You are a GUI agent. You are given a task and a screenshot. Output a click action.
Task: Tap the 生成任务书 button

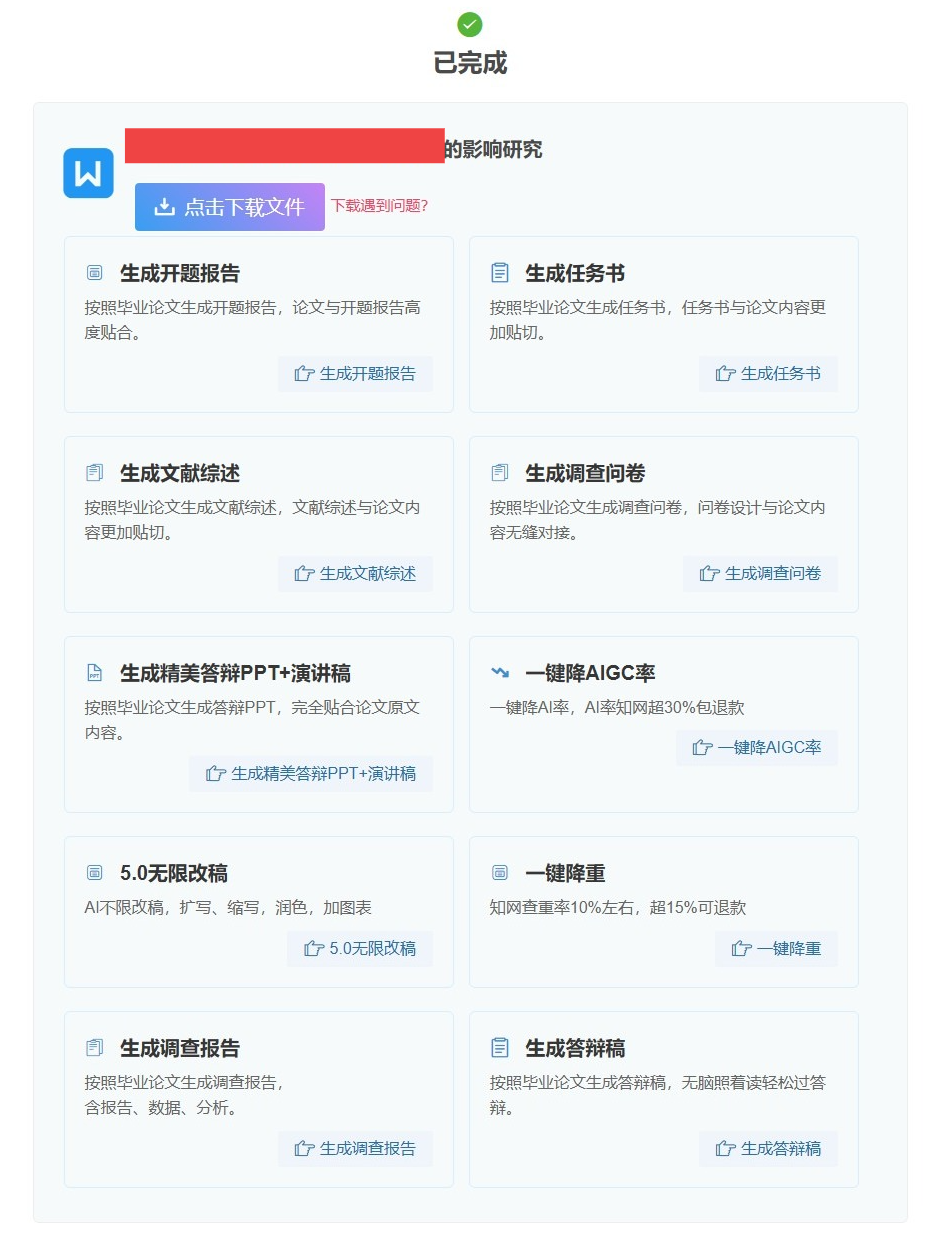(768, 374)
